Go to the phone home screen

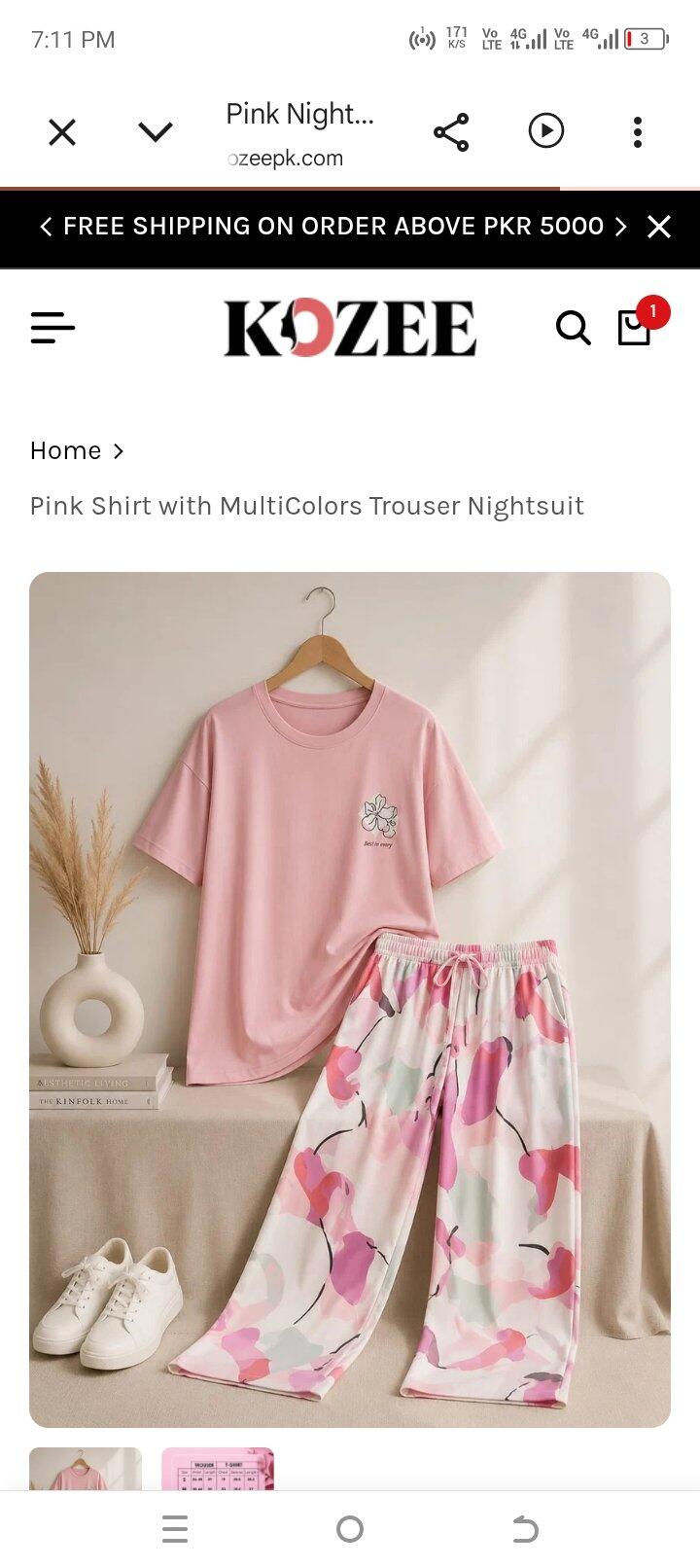(x=350, y=1529)
